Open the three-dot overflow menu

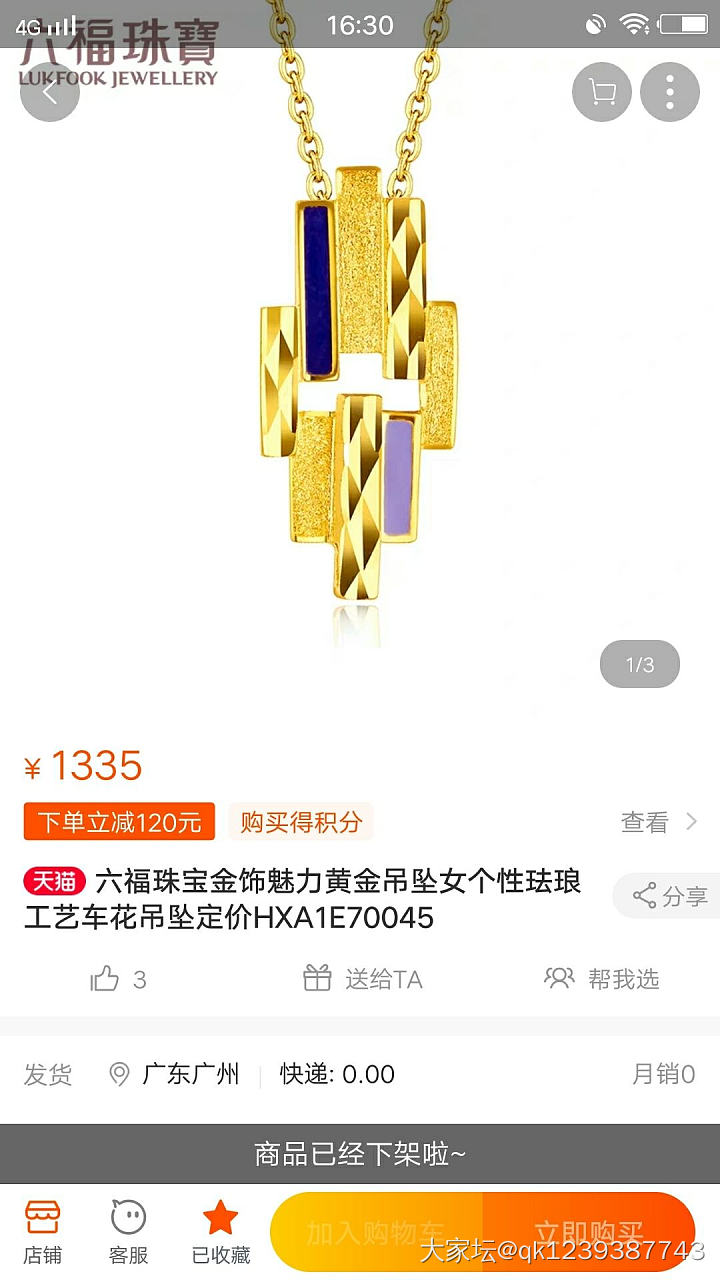coord(669,93)
